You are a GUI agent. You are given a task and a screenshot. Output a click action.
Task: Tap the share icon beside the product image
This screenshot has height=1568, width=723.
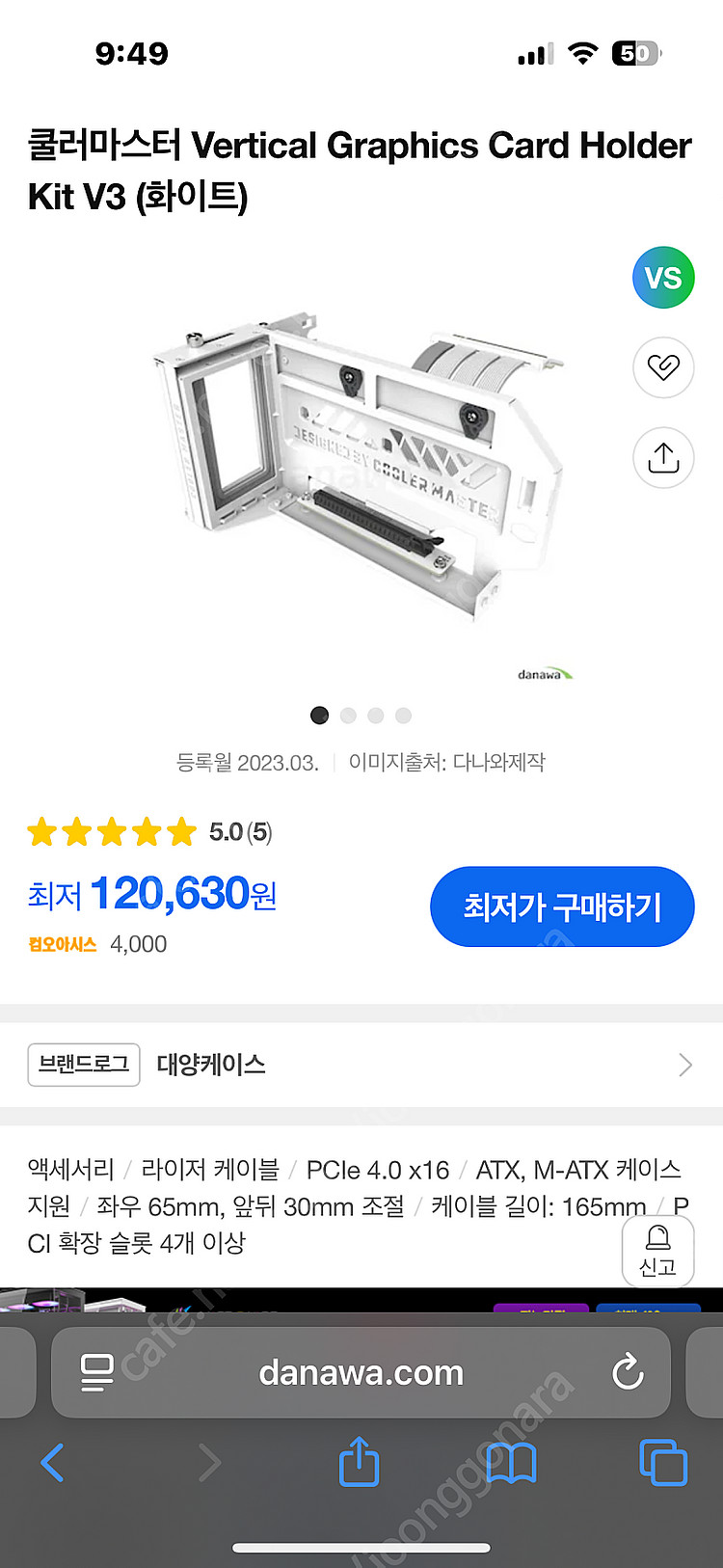(x=662, y=458)
